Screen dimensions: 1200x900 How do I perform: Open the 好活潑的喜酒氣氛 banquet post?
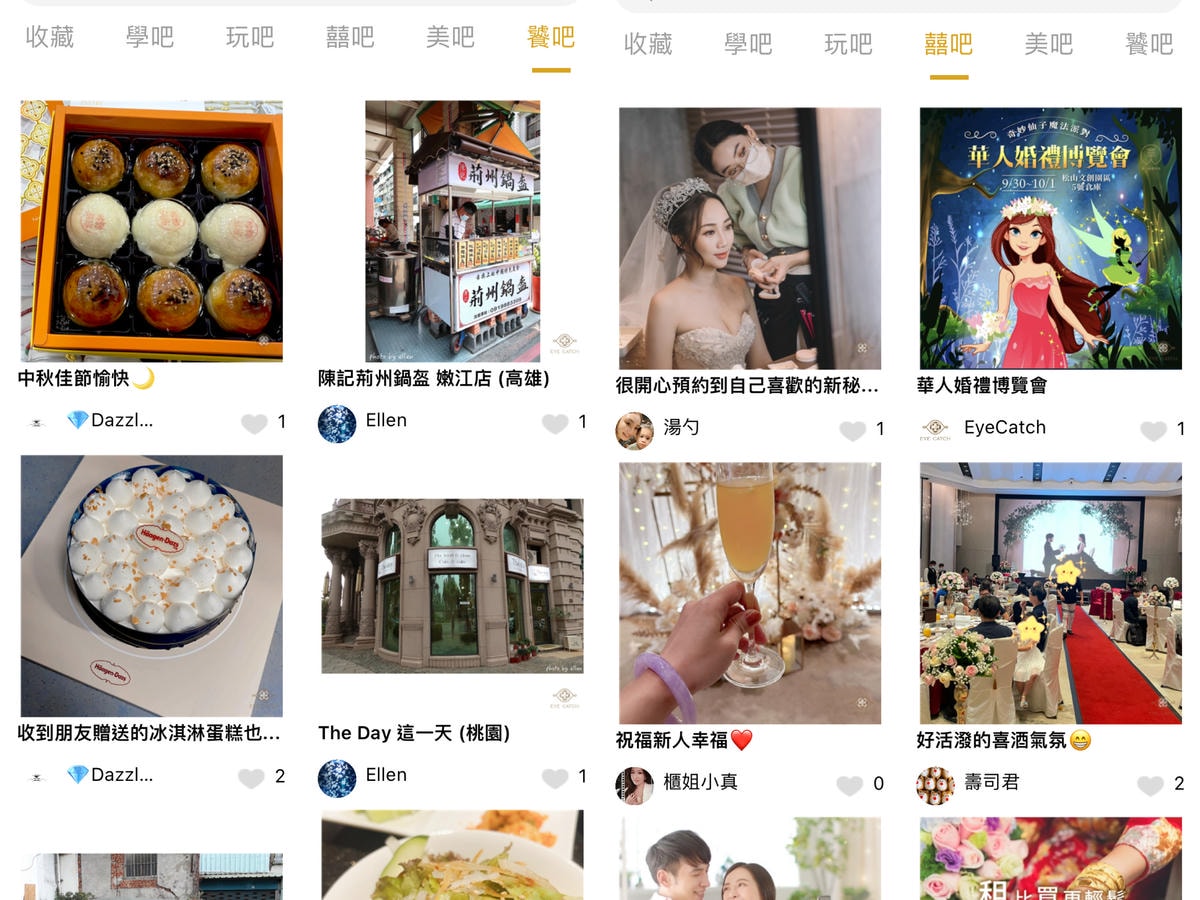1050,593
